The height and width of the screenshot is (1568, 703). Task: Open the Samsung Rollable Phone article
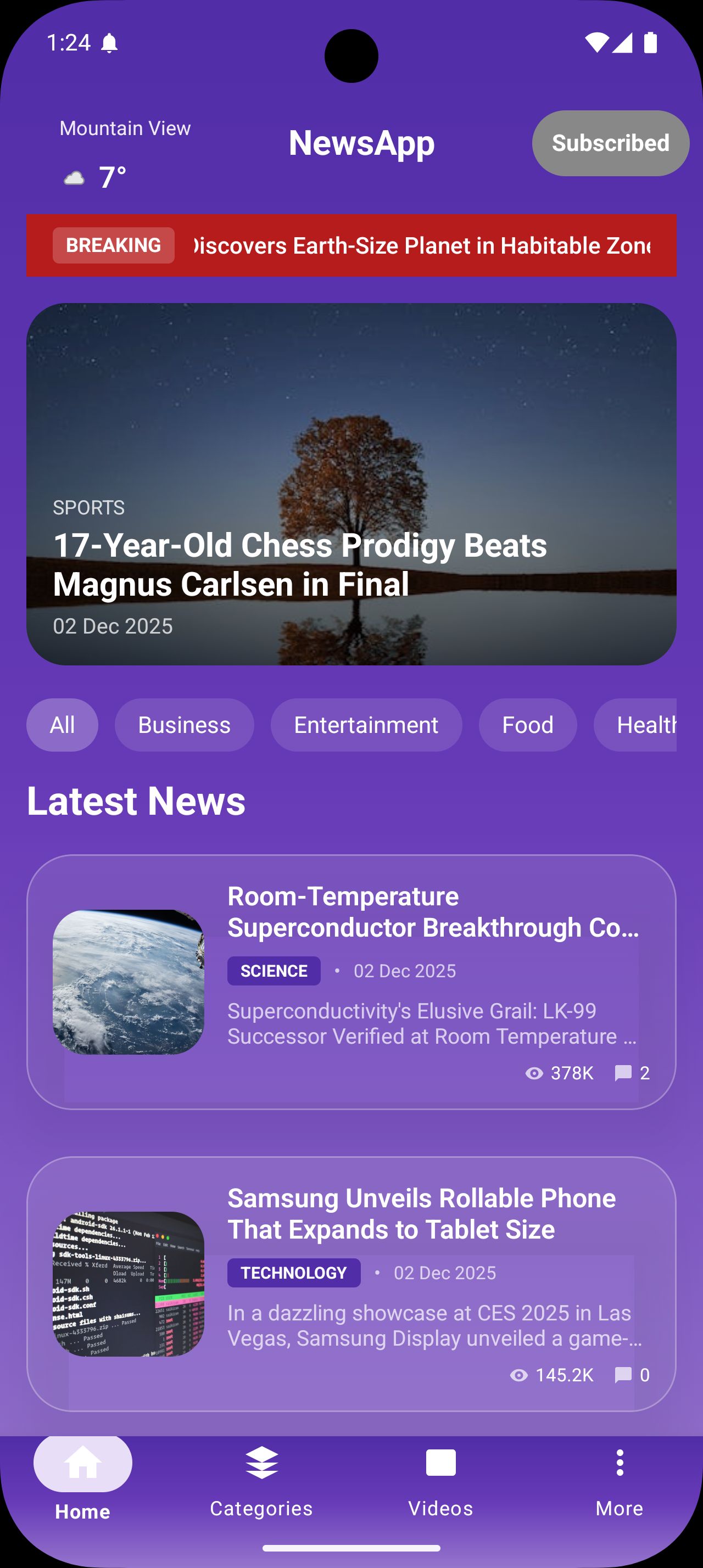pyautogui.click(x=351, y=1283)
